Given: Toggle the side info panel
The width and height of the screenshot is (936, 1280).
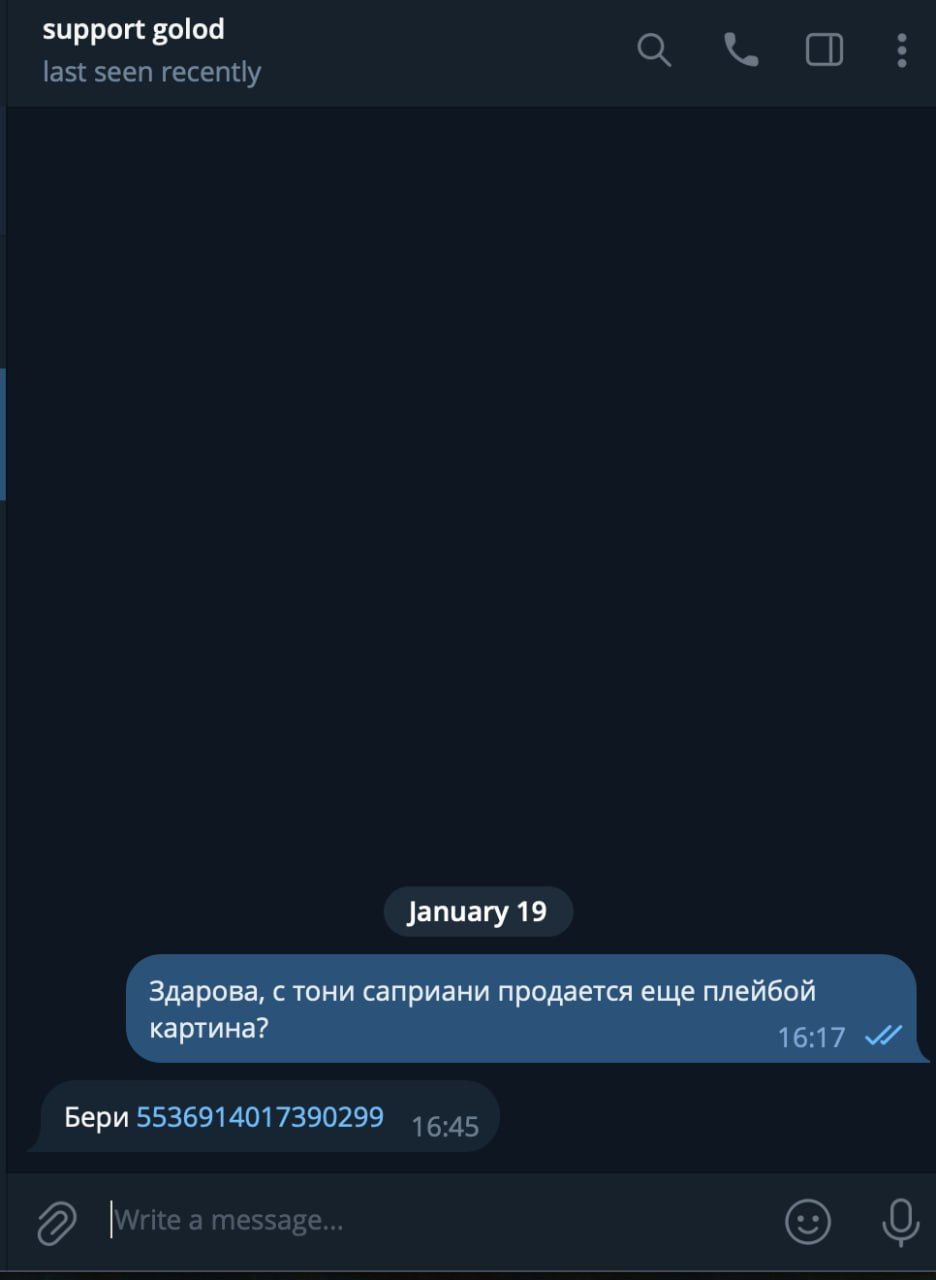Looking at the screenshot, I should (824, 50).
